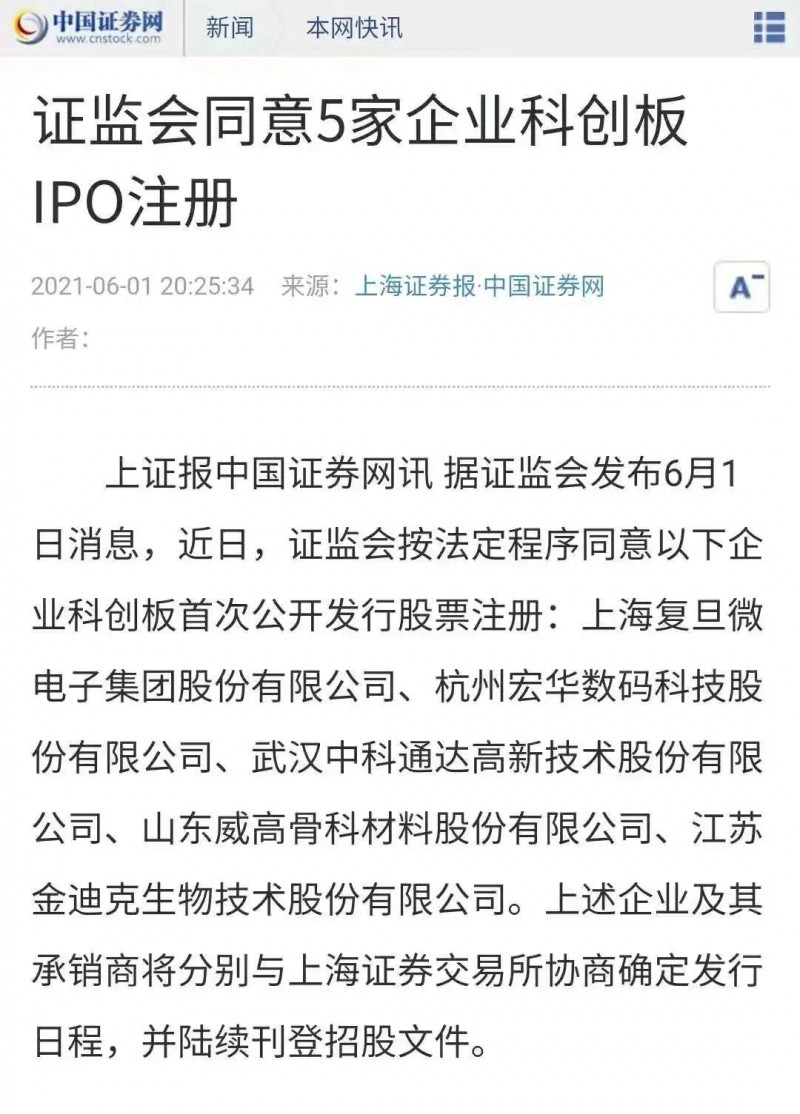Image resolution: width=800 pixels, height=1114 pixels.
Task: Open the menu icon in the header
Action: coord(768,26)
